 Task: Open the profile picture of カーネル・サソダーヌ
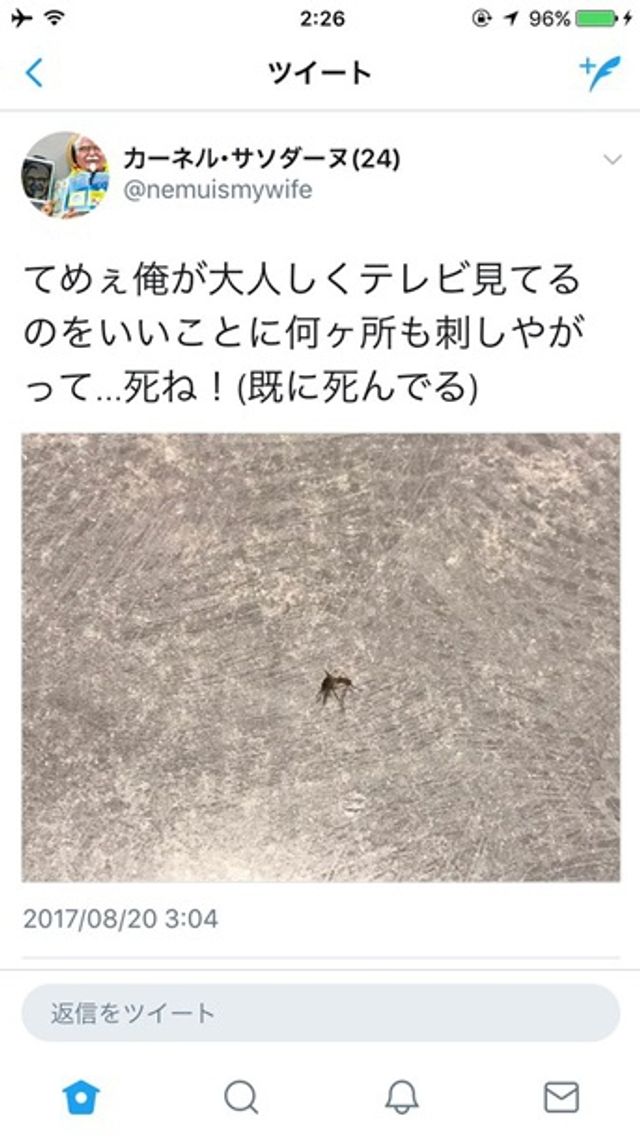[x=66, y=174]
